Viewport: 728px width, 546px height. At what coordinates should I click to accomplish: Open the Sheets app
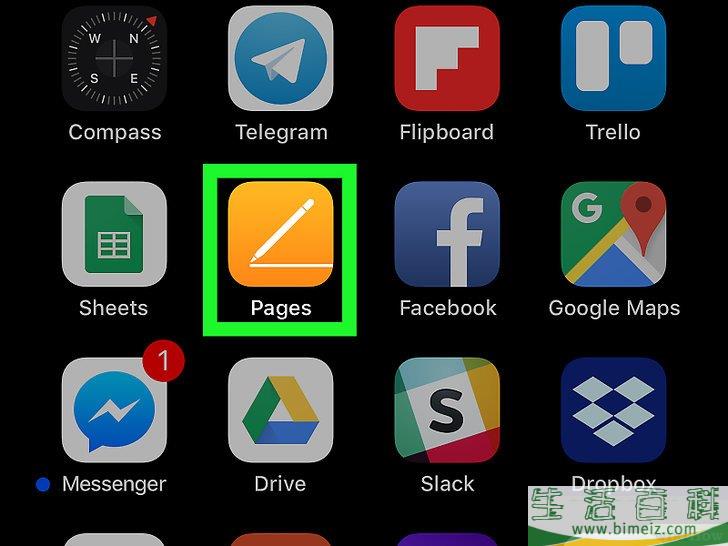114,234
